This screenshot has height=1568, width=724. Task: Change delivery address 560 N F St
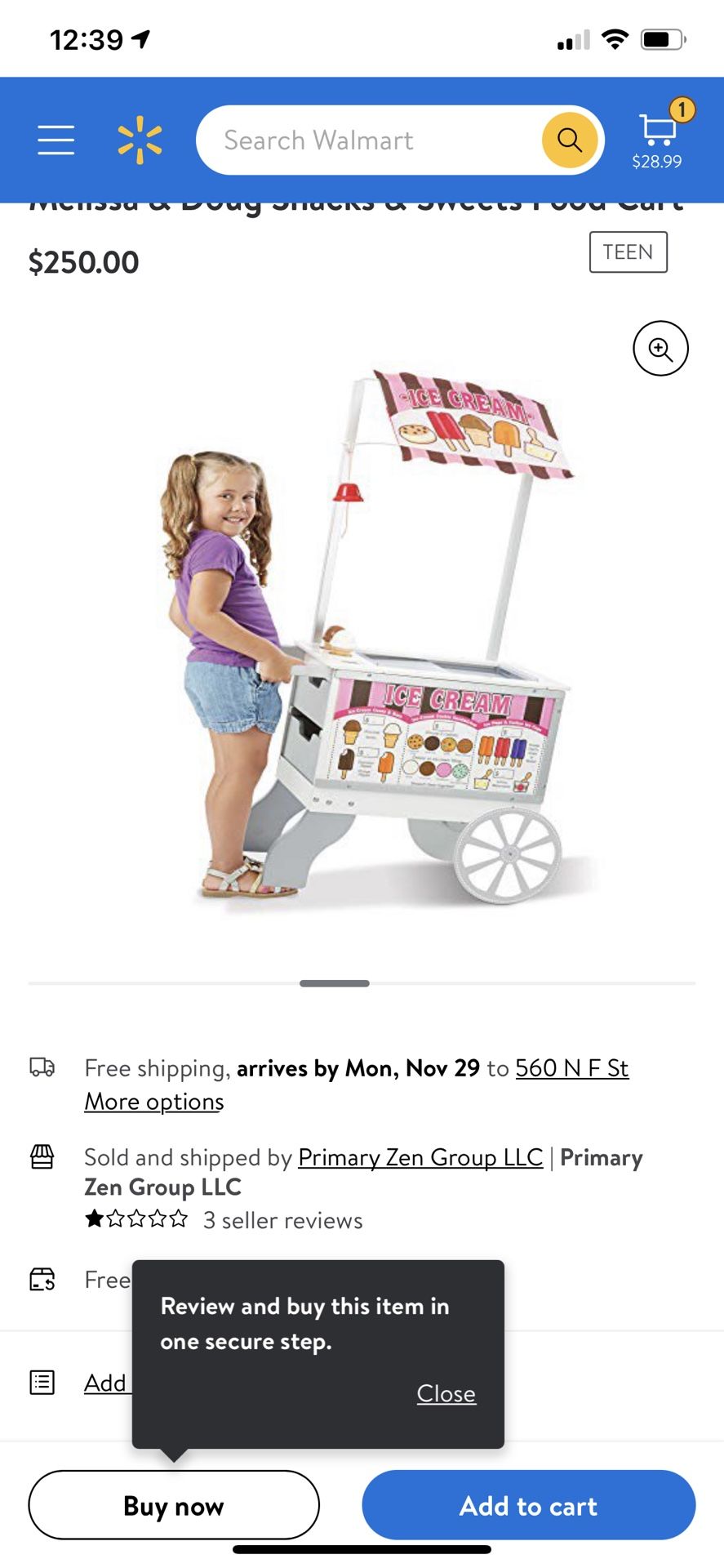[x=572, y=1068]
